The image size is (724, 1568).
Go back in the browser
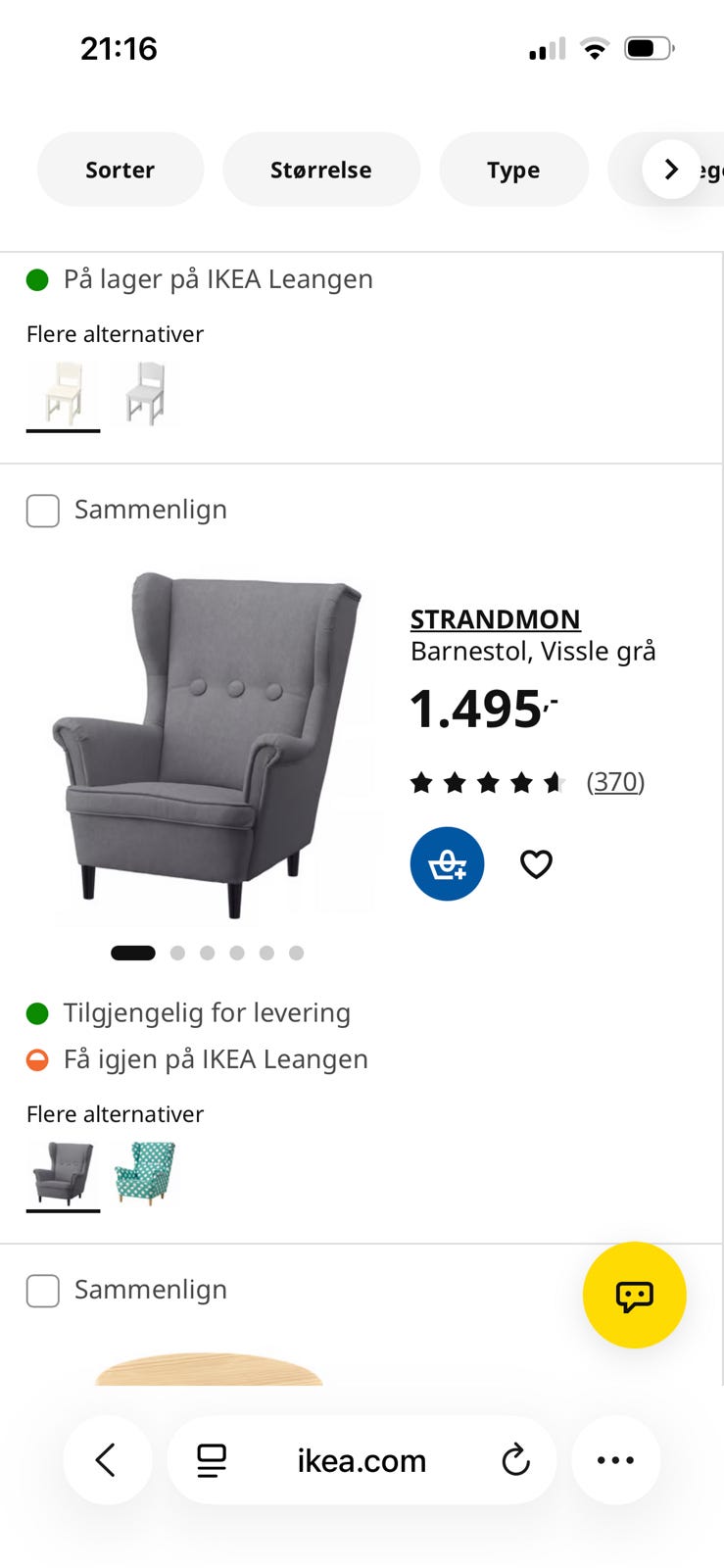pyautogui.click(x=107, y=1460)
